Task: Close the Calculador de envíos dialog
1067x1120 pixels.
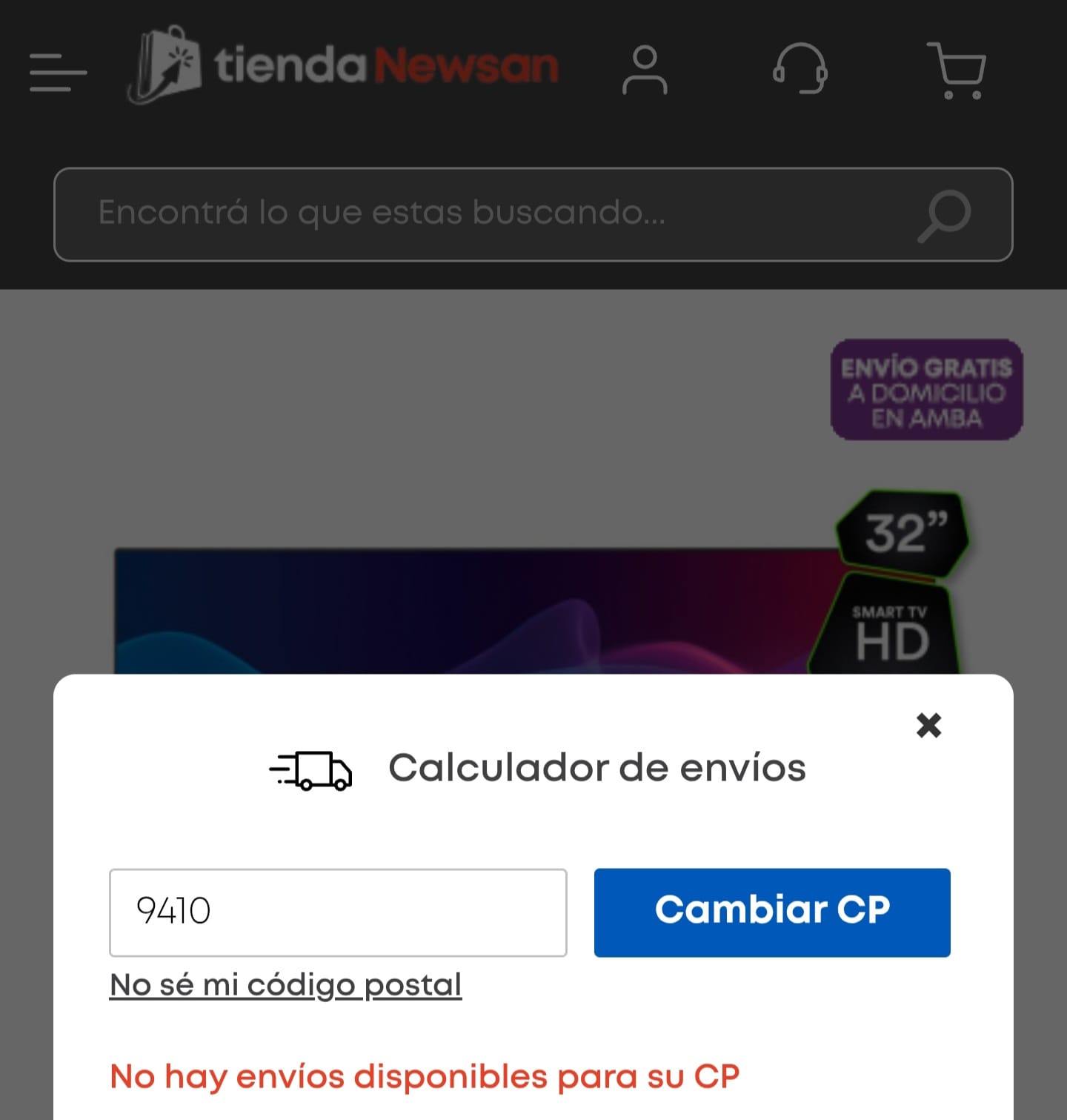Action: 928,725
